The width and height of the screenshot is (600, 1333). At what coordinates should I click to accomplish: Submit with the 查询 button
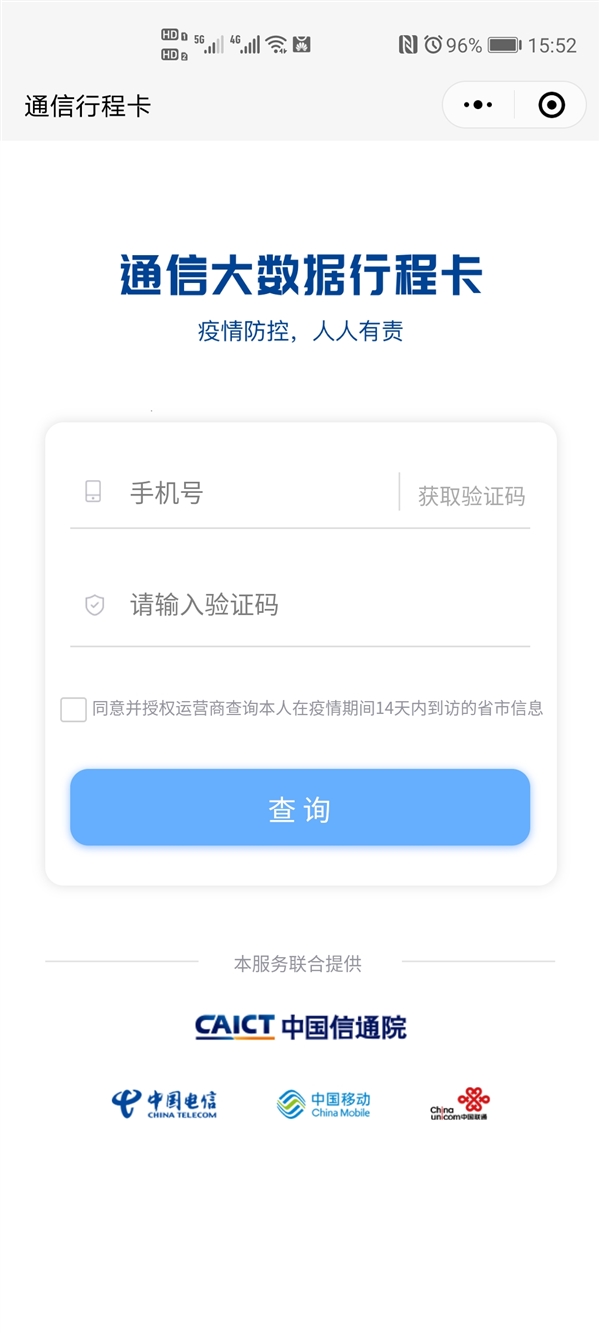click(x=300, y=808)
